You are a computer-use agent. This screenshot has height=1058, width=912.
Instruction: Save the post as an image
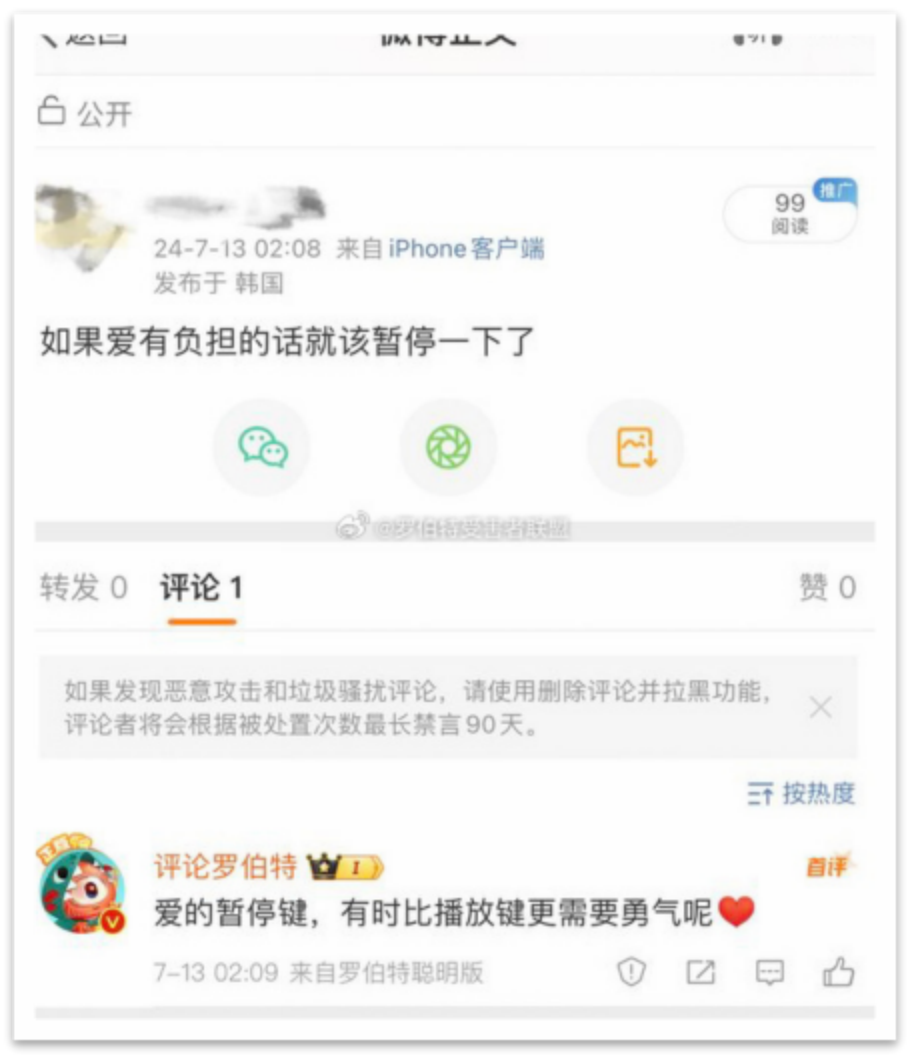(x=635, y=447)
